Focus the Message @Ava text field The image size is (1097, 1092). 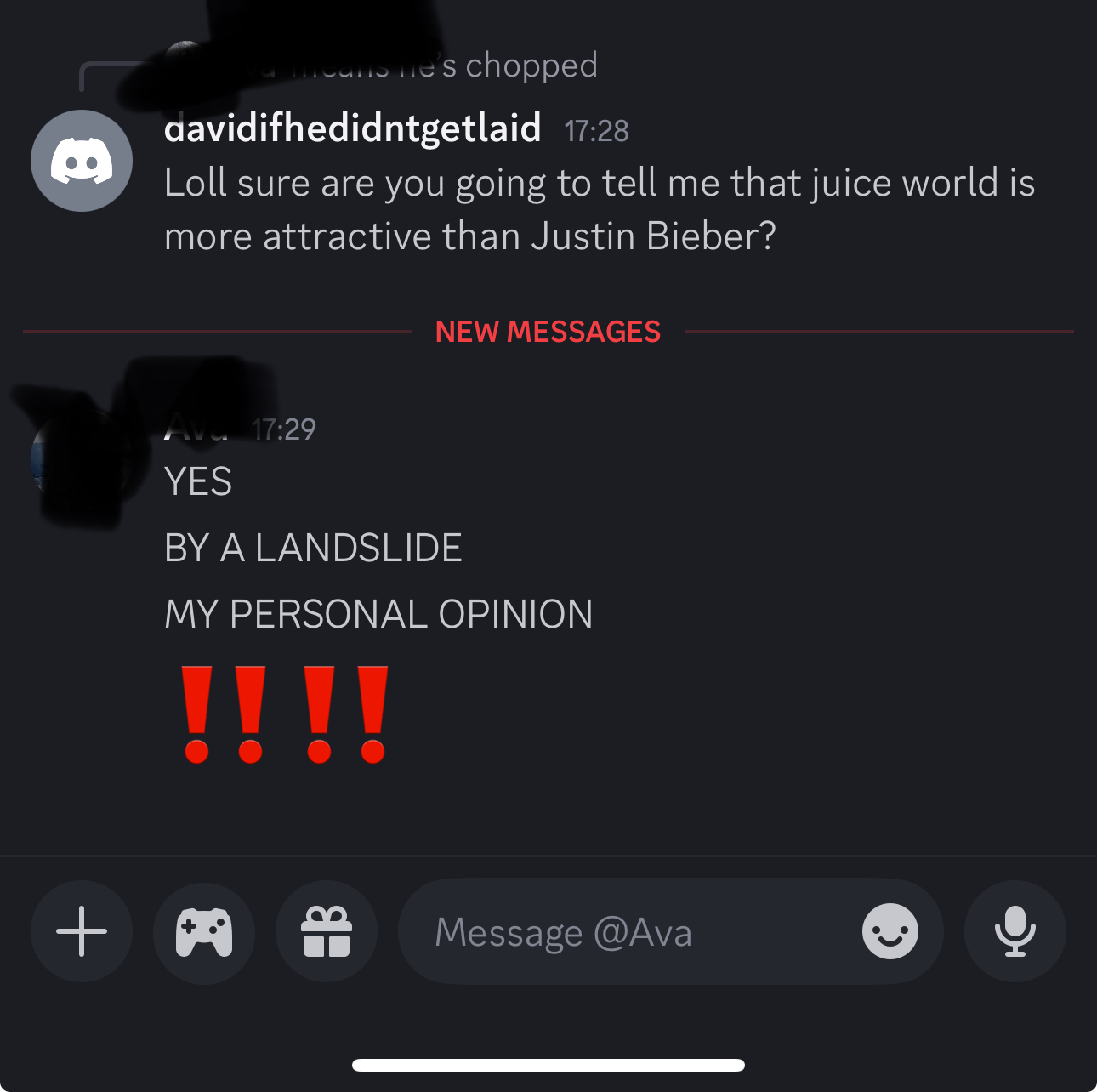(x=629, y=932)
